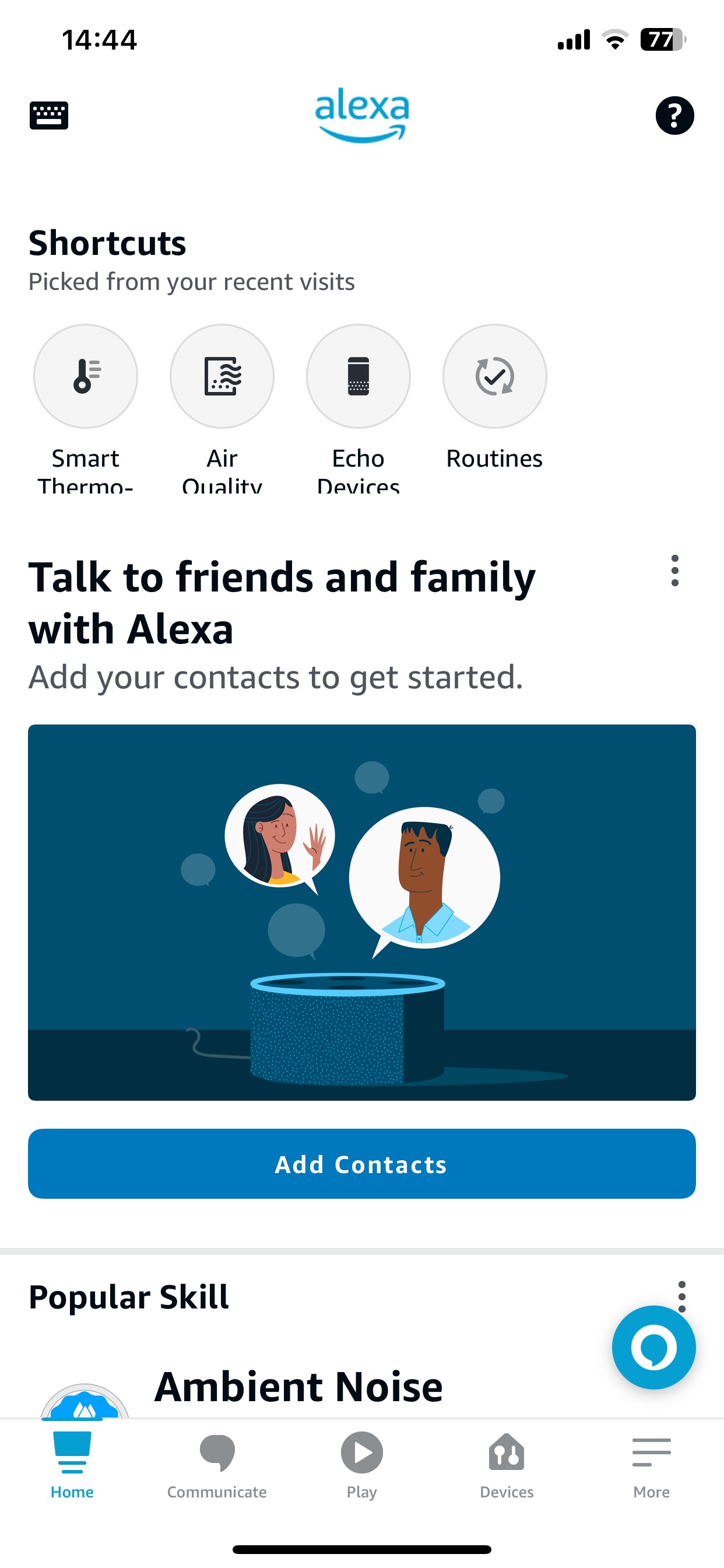Open the Routines shortcut
The image size is (724, 1568).
495,376
